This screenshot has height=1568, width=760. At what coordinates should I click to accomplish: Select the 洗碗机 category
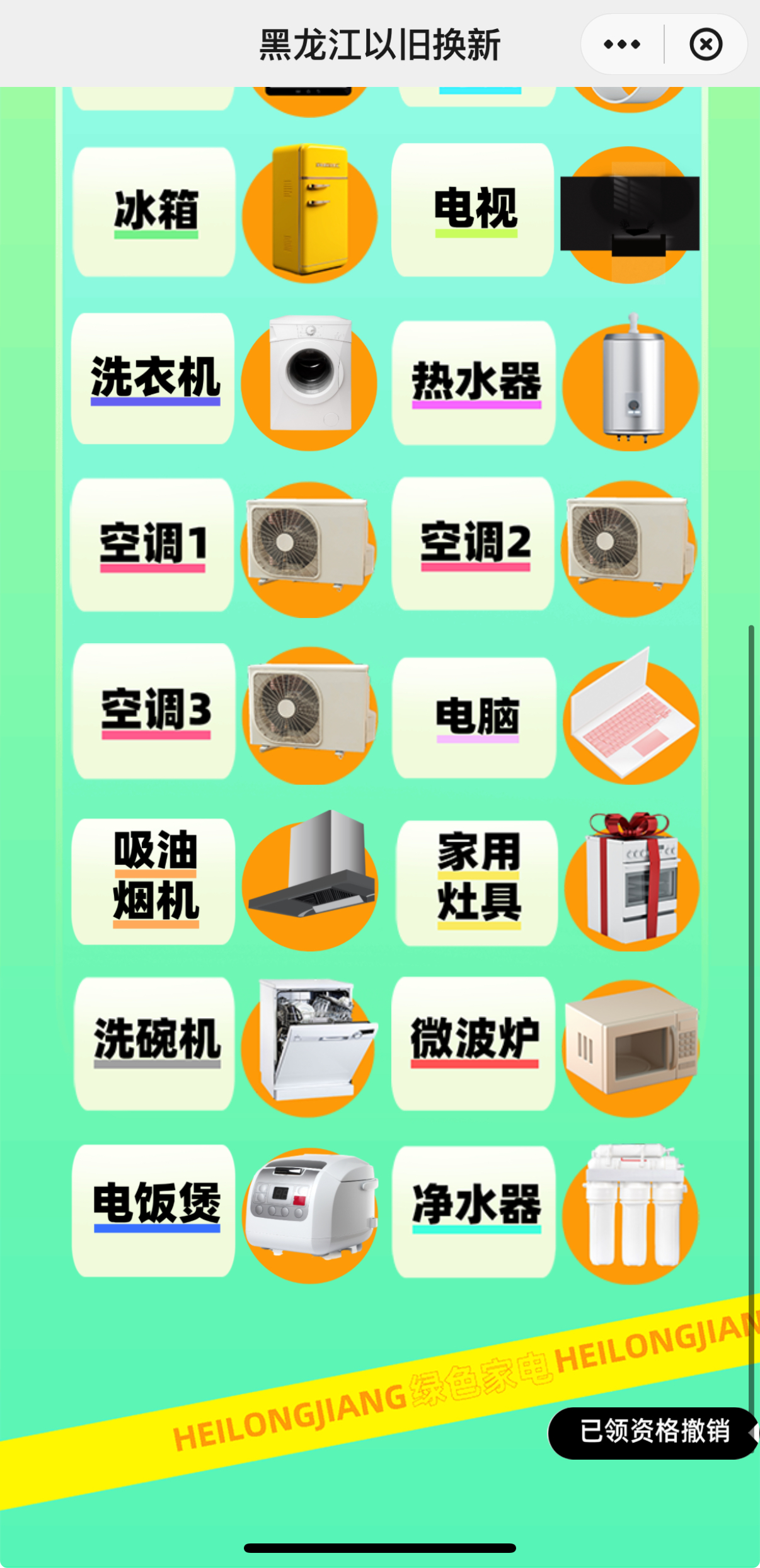[x=154, y=1043]
